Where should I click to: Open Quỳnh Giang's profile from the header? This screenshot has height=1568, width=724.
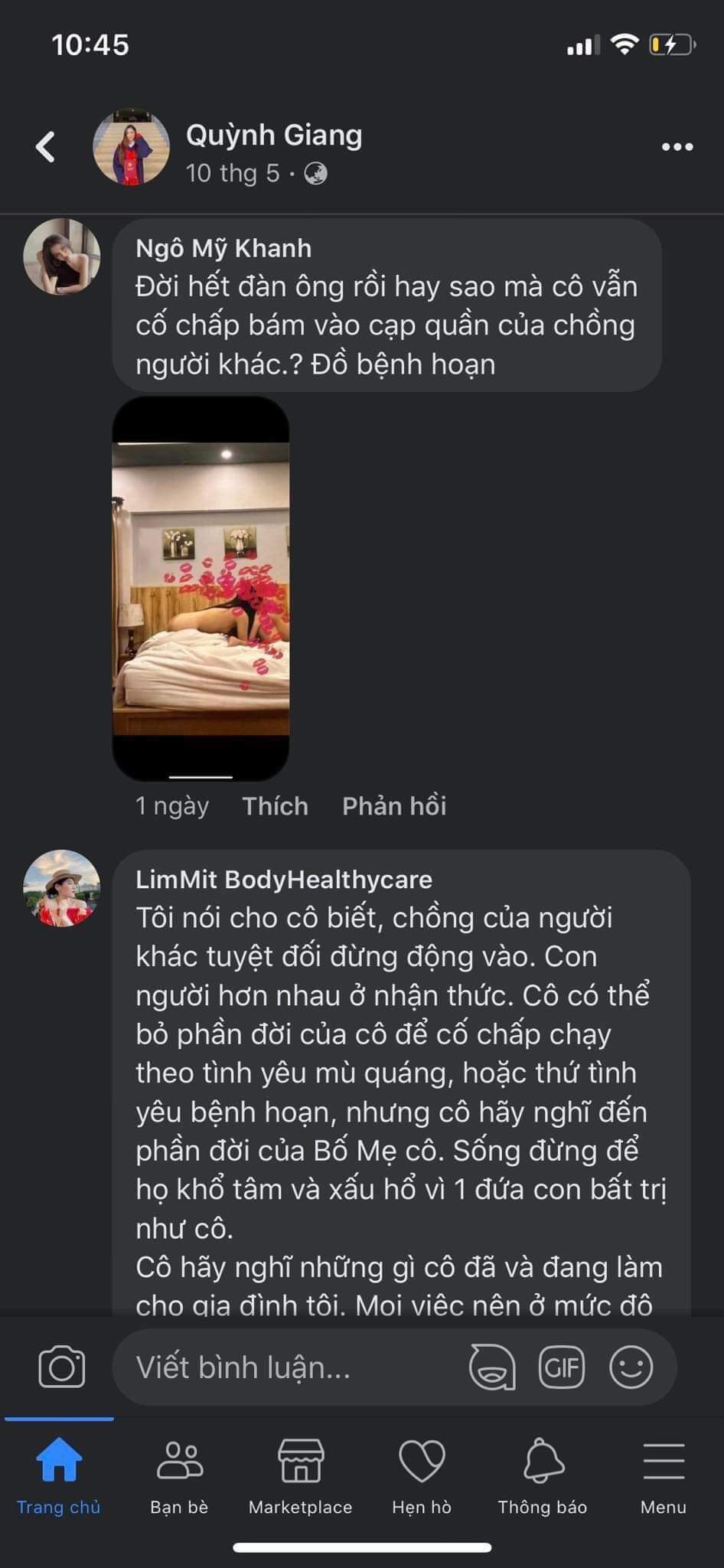273,136
